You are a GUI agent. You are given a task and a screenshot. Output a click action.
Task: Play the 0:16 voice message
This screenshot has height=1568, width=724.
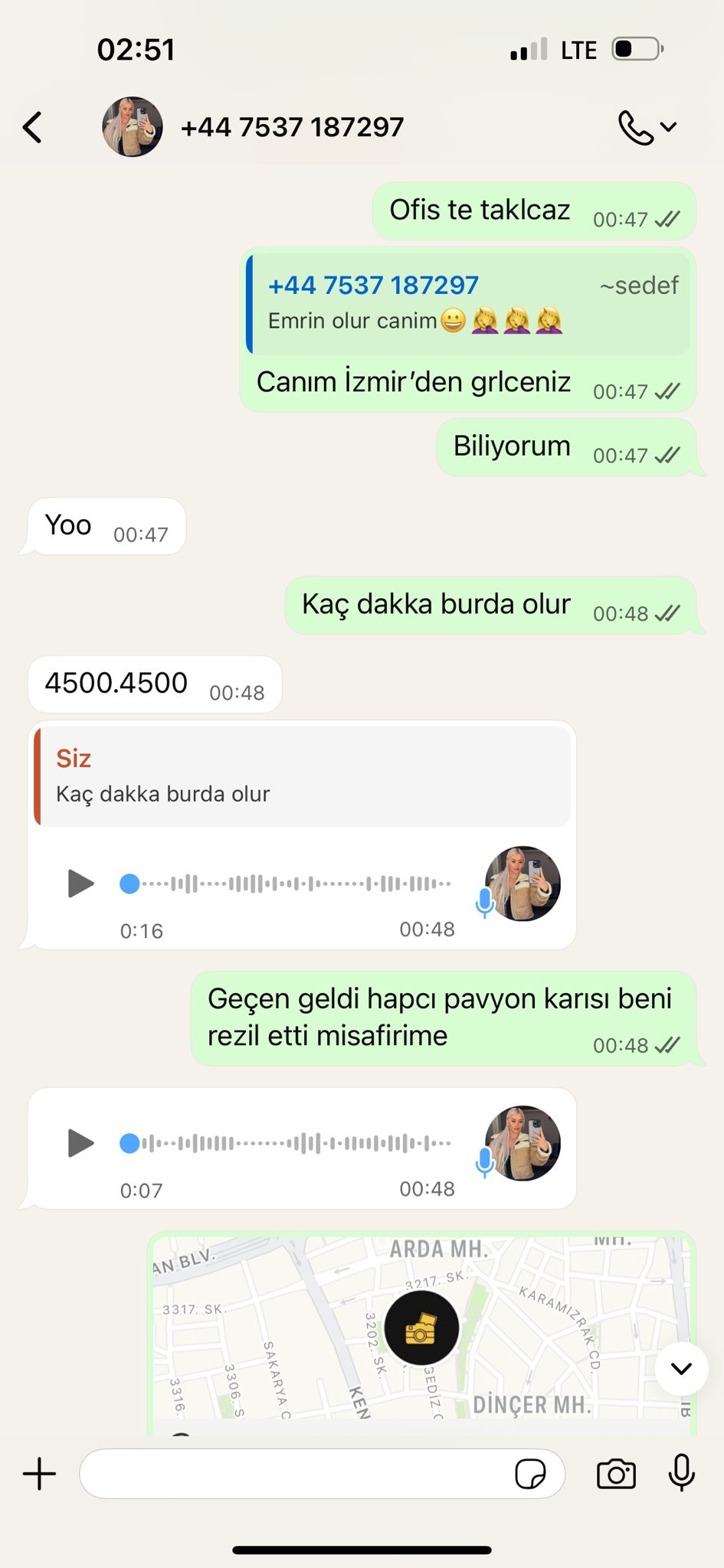pos(80,884)
